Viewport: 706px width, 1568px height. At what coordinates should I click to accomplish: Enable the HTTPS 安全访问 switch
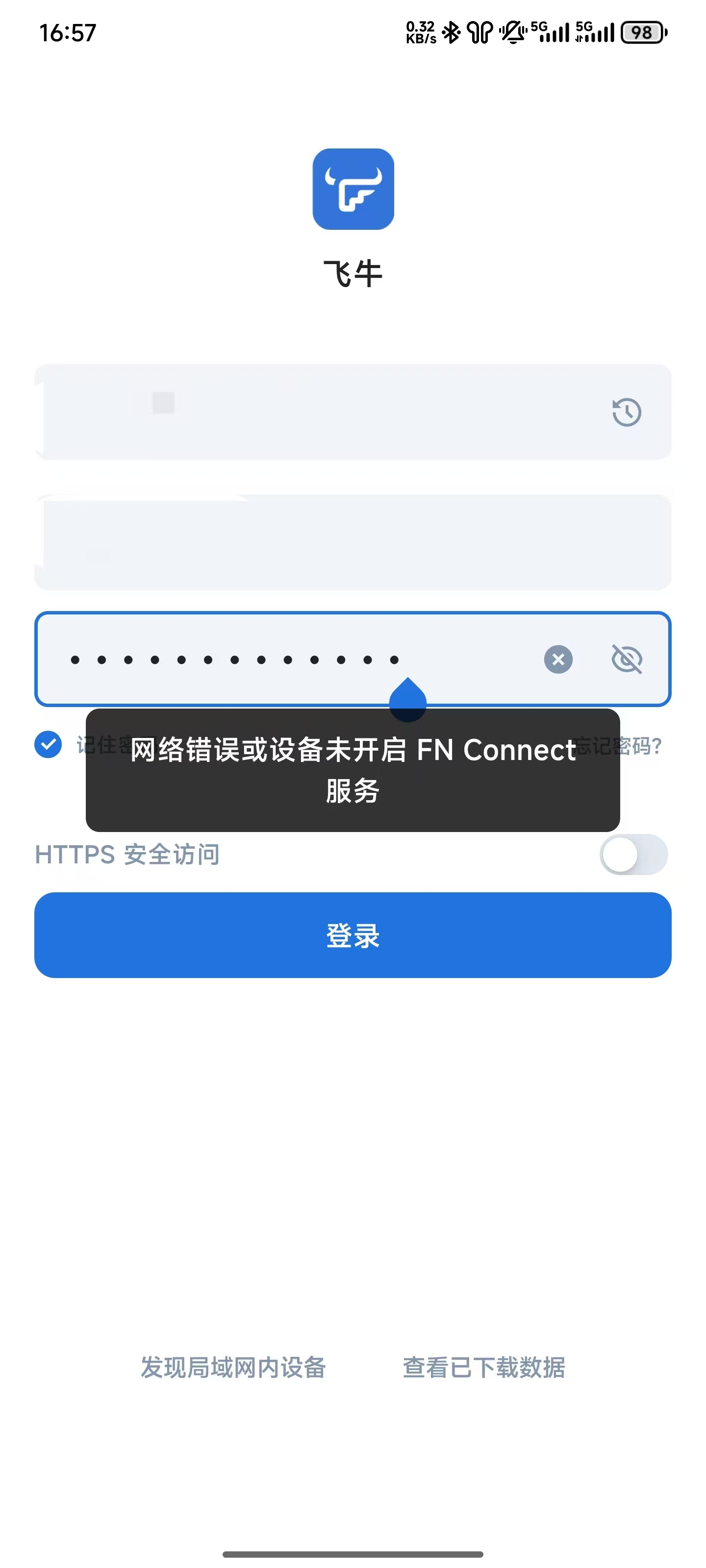[x=633, y=855]
